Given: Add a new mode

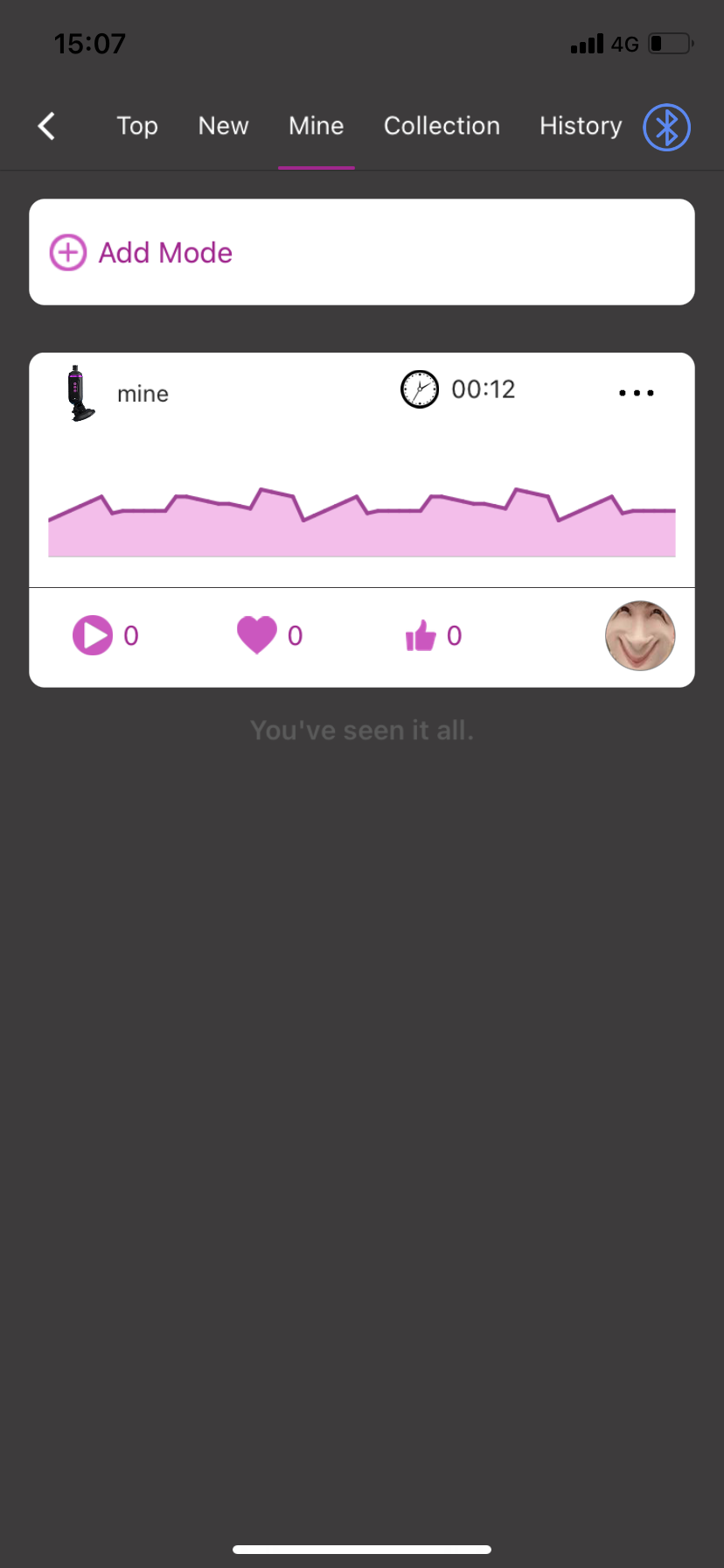Looking at the screenshot, I should (x=362, y=252).
